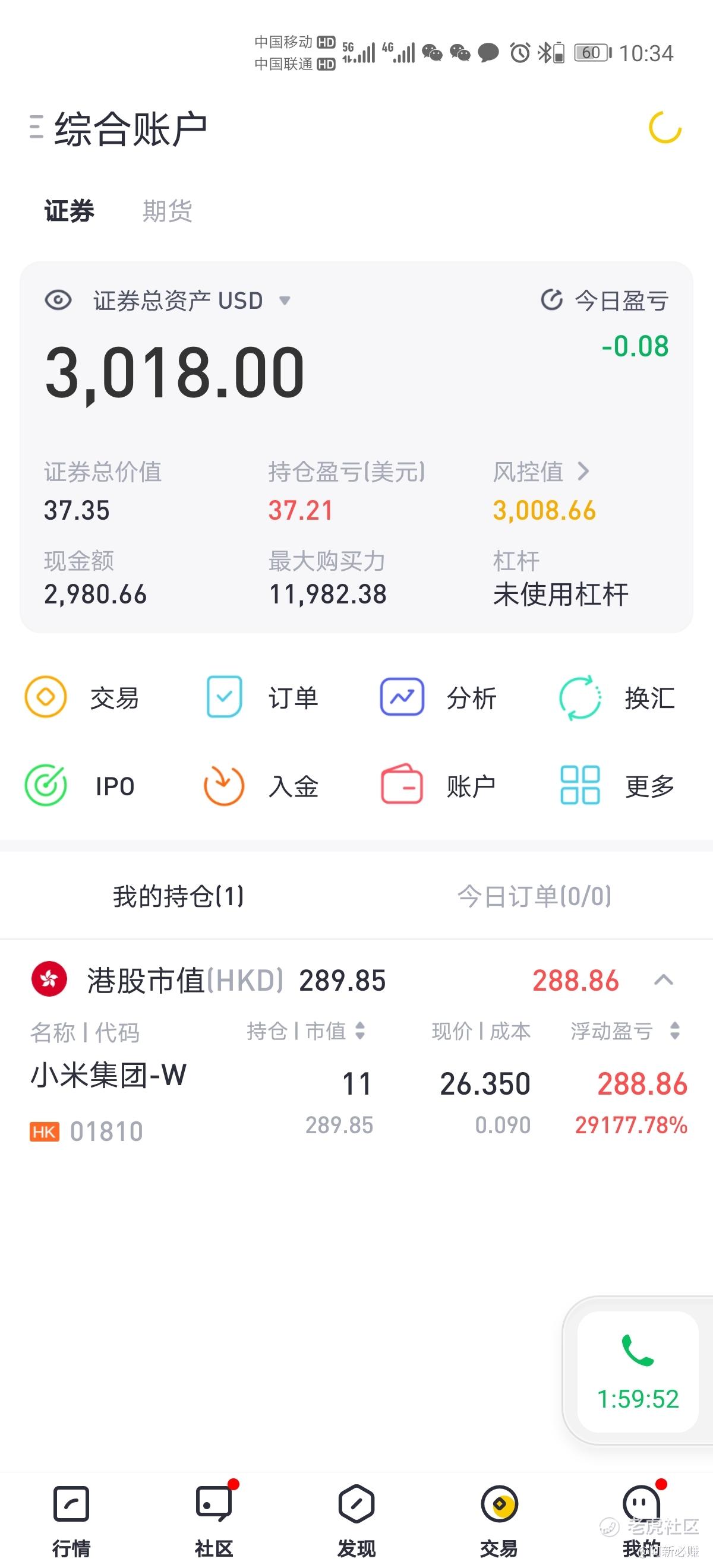Open the 账户 account shortcut

pyautogui.click(x=438, y=785)
